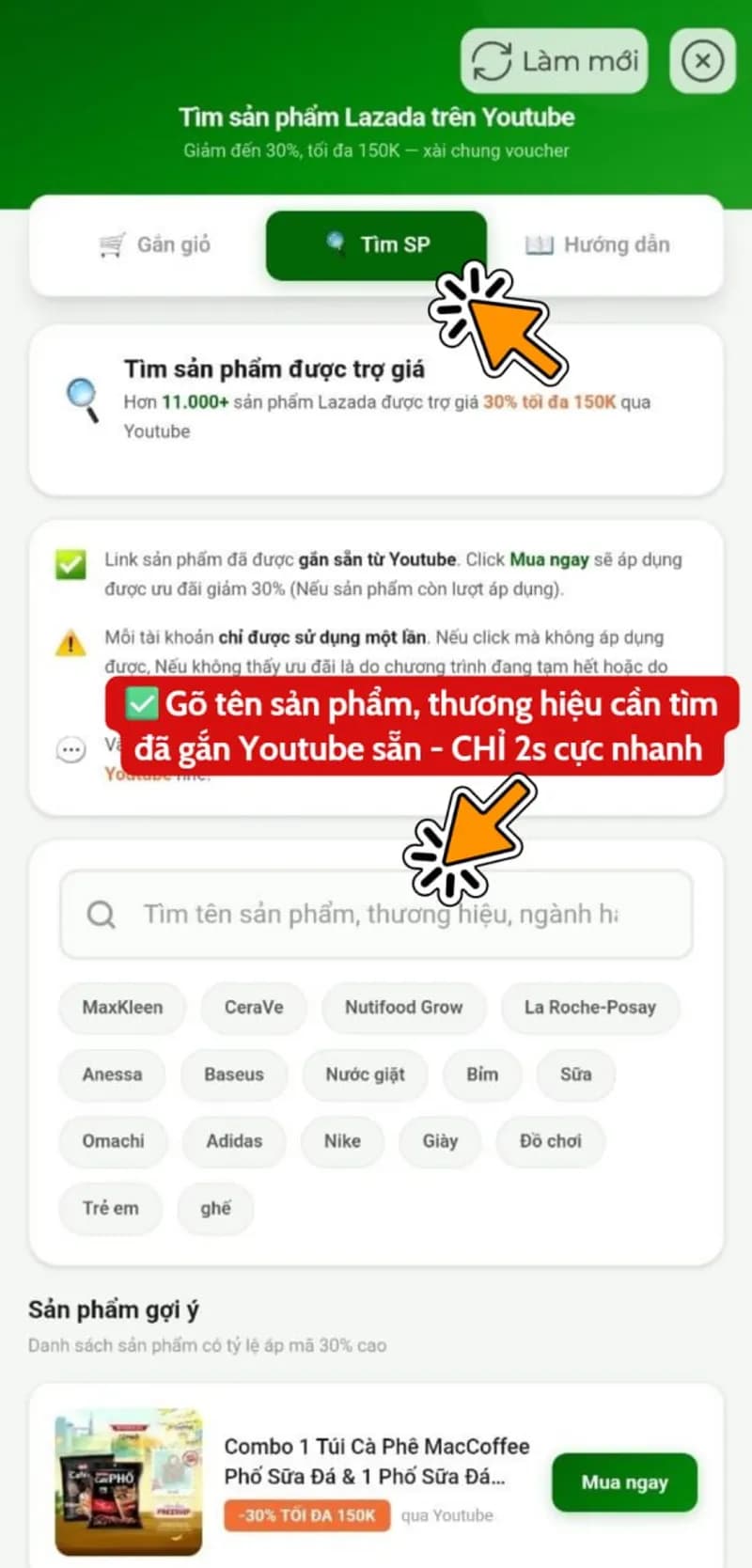The width and height of the screenshot is (752, 1568).
Task: Choose the Anessa chip
Action: tap(112, 1074)
